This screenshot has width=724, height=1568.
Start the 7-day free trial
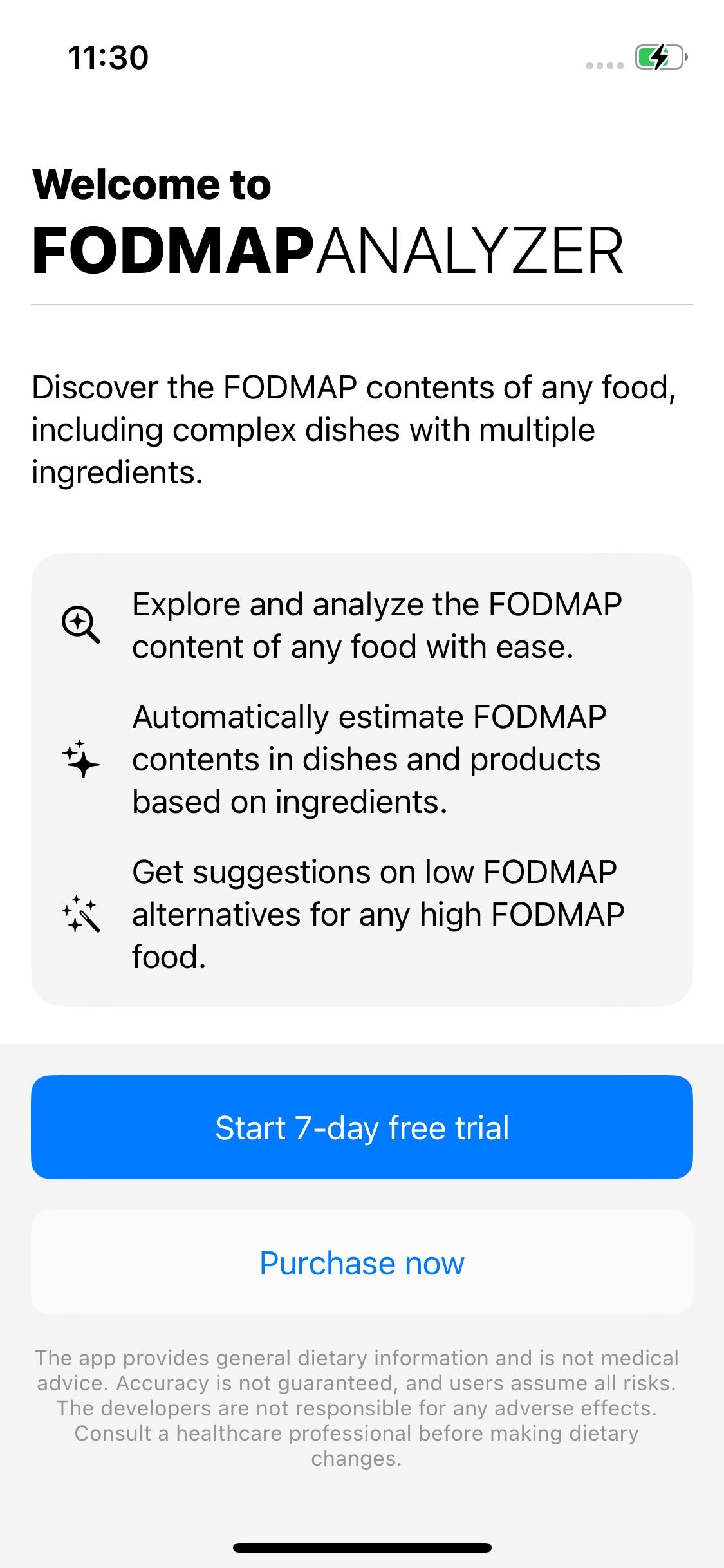[x=362, y=1127]
